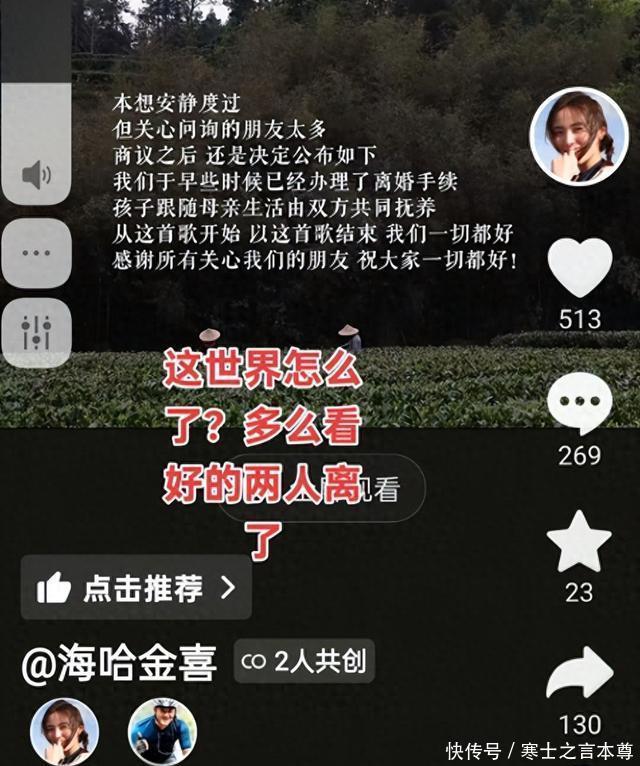The height and width of the screenshot is (766, 640).
Task: Share this video using the arrow icon
Action: [x=580, y=675]
